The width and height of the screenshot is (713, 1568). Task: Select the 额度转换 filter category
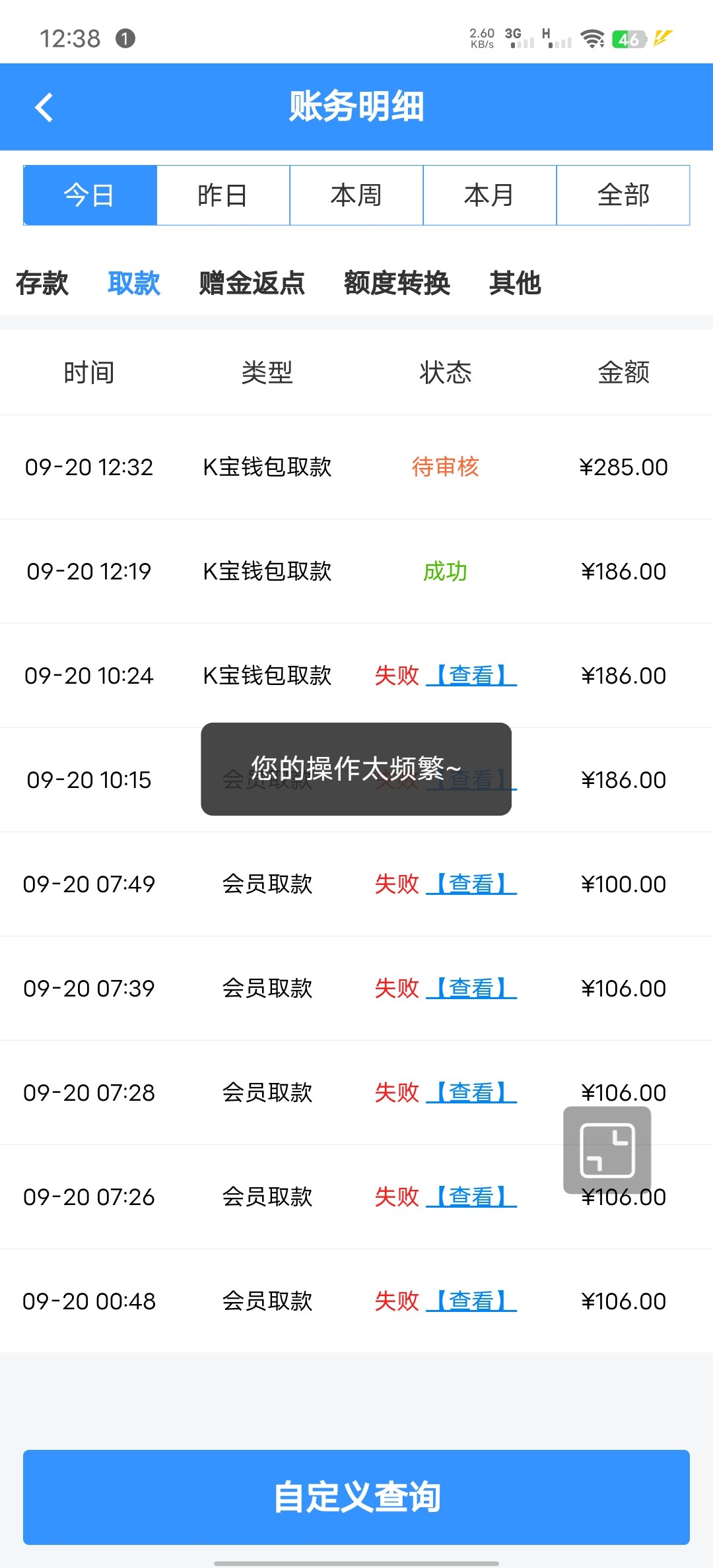pyautogui.click(x=397, y=283)
